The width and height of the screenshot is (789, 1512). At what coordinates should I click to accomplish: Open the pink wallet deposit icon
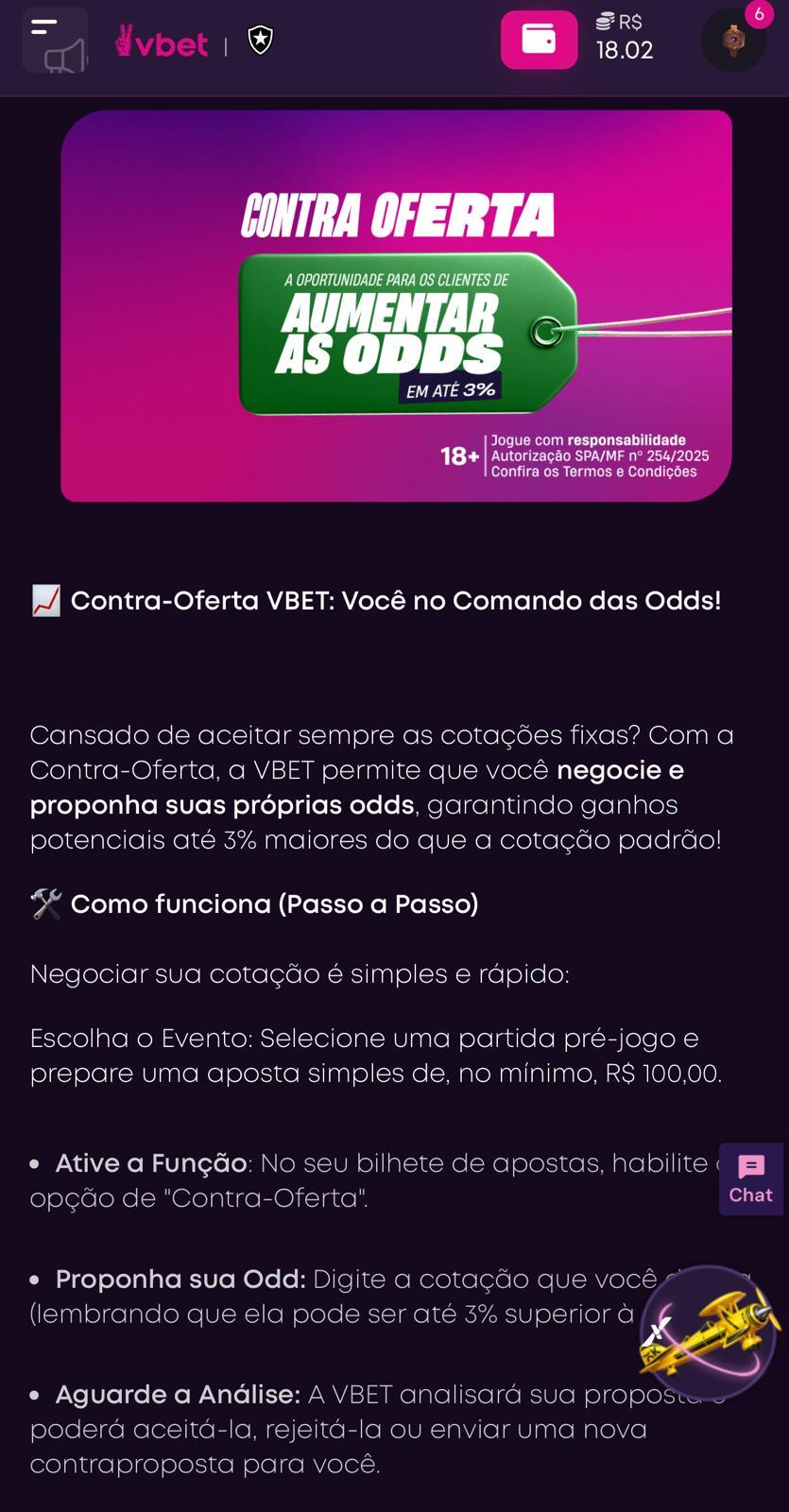539,40
